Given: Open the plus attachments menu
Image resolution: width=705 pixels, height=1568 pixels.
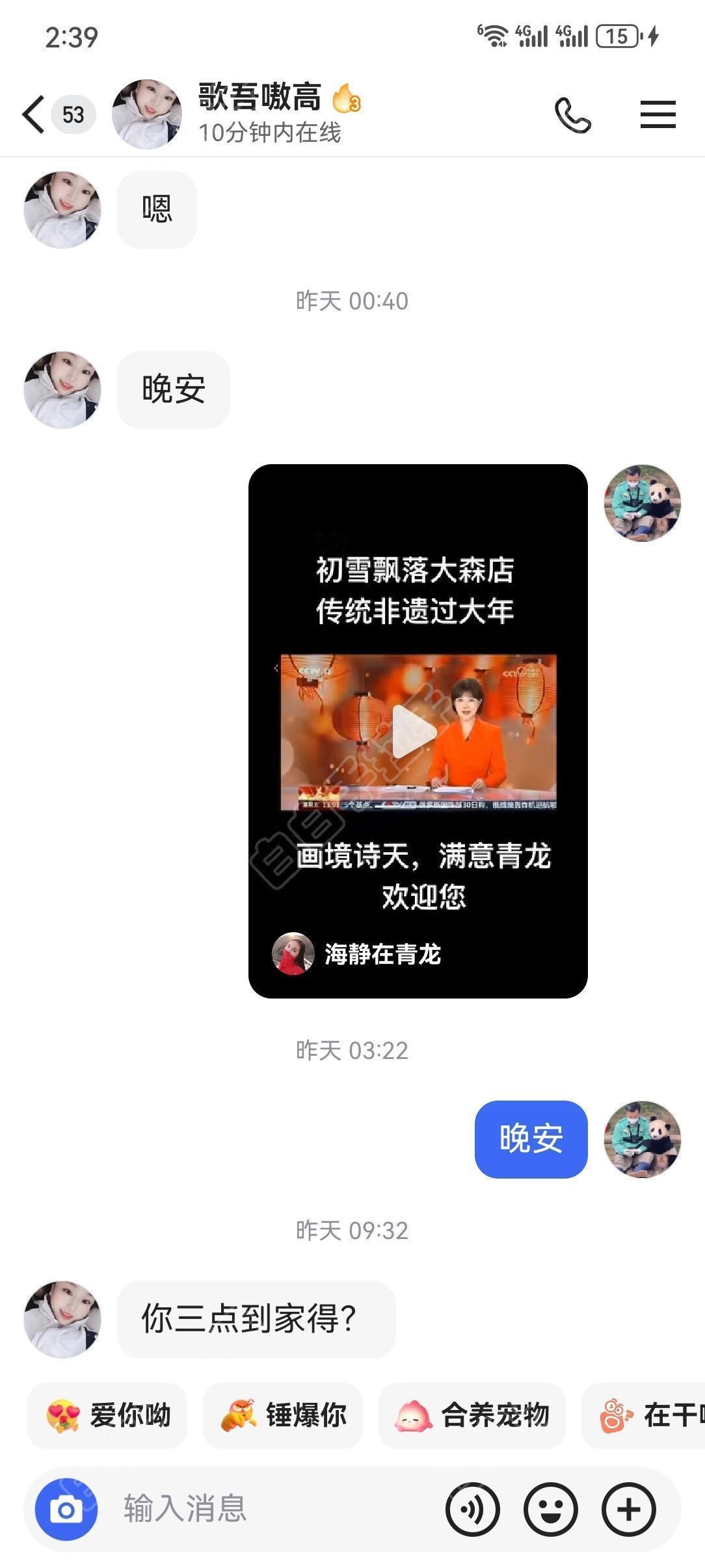Looking at the screenshot, I should 629,1509.
